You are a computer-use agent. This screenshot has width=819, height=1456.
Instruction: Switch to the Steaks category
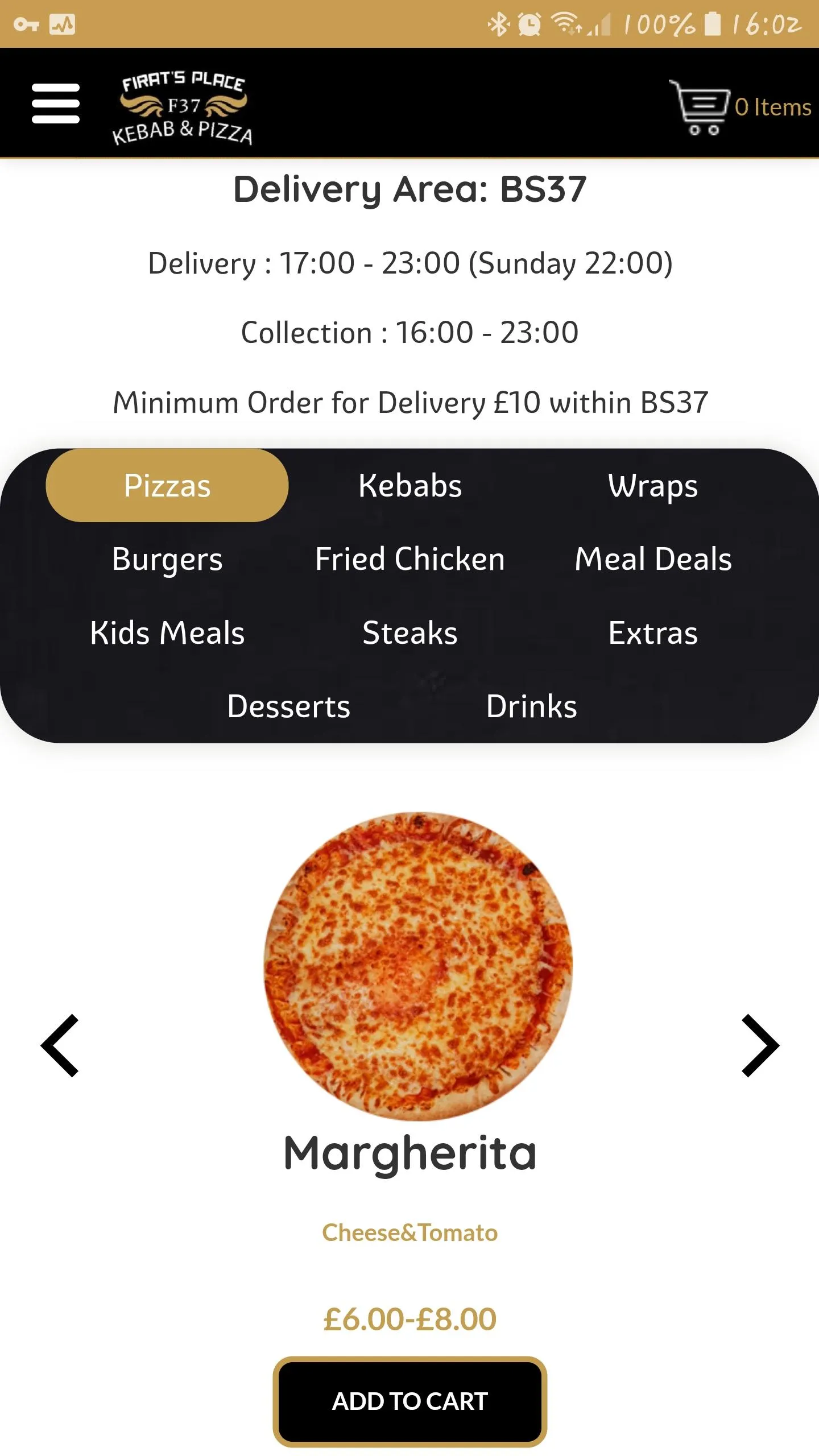coord(410,633)
